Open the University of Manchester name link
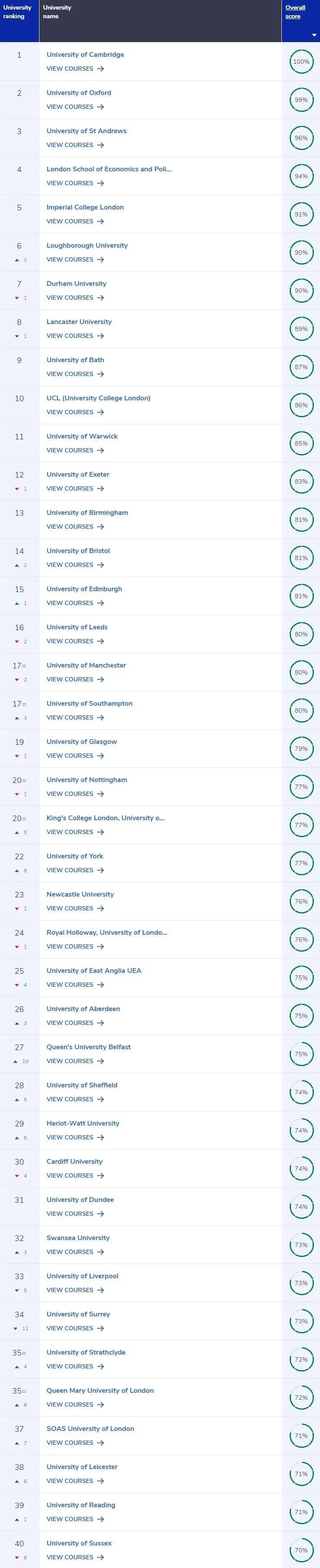The width and height of the screenshot is (320, 1568). (x=86, y=665)
